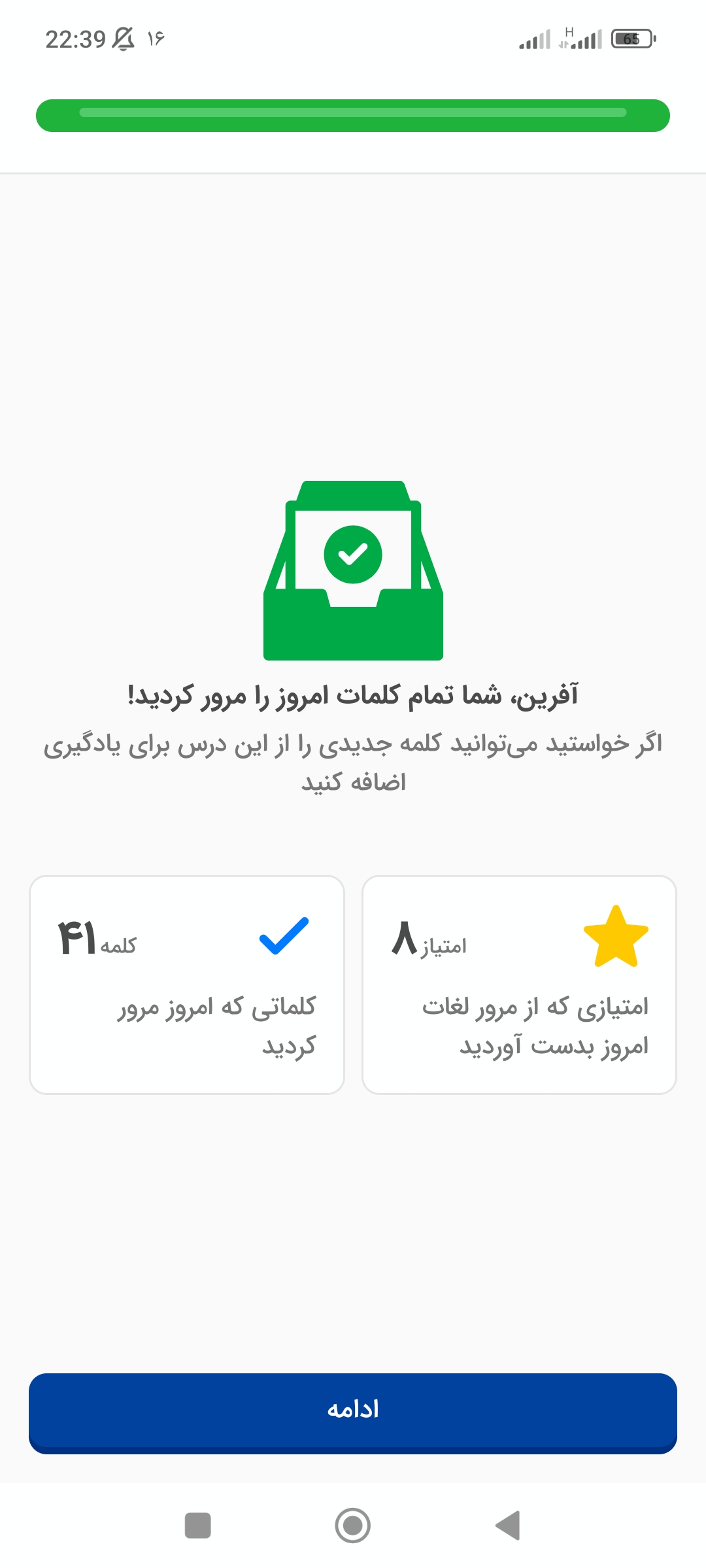Go to the home screen

353,1526
